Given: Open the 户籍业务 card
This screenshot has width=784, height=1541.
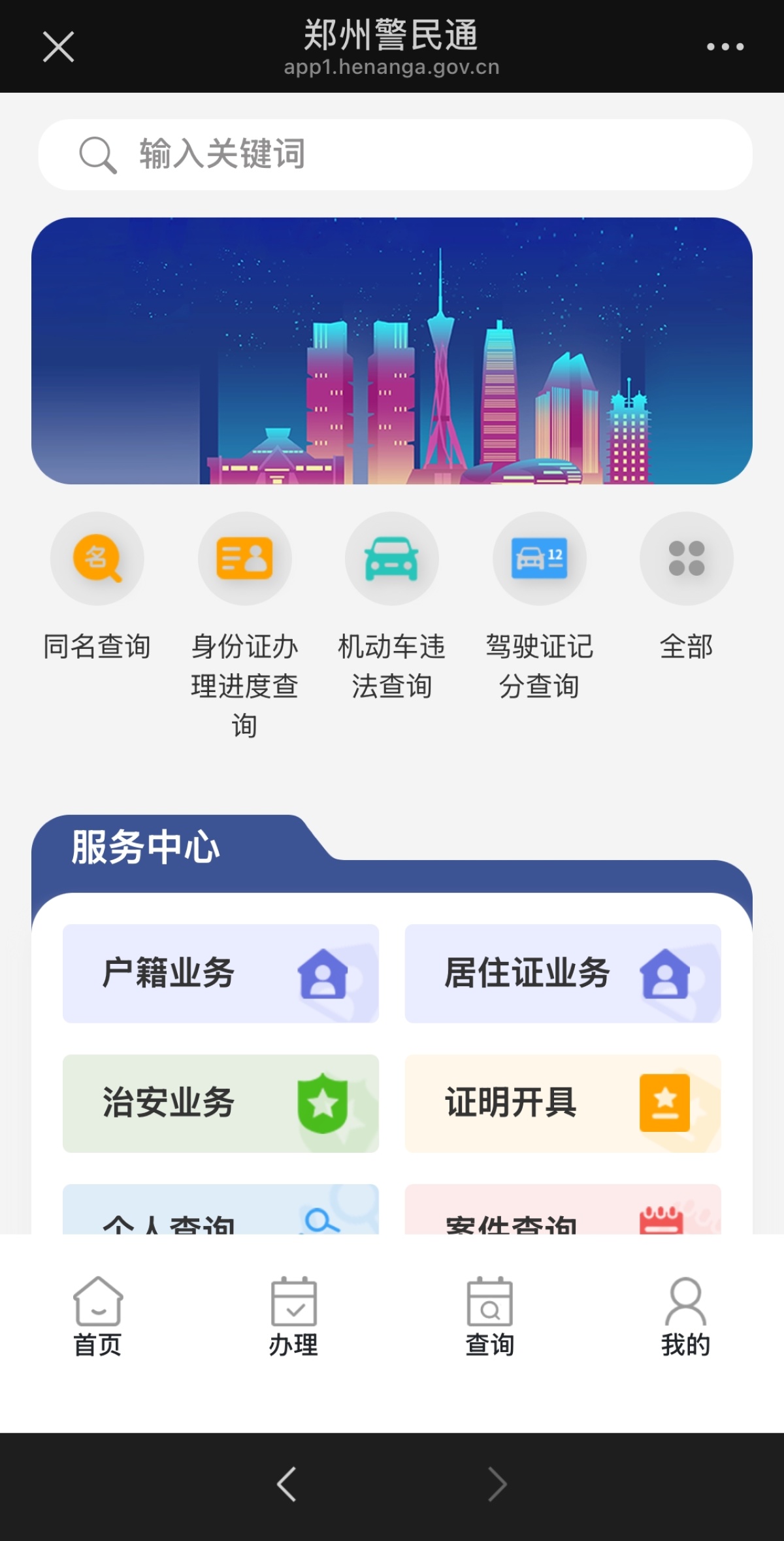Looking at the screenshot, I should [x=221, y=973].
